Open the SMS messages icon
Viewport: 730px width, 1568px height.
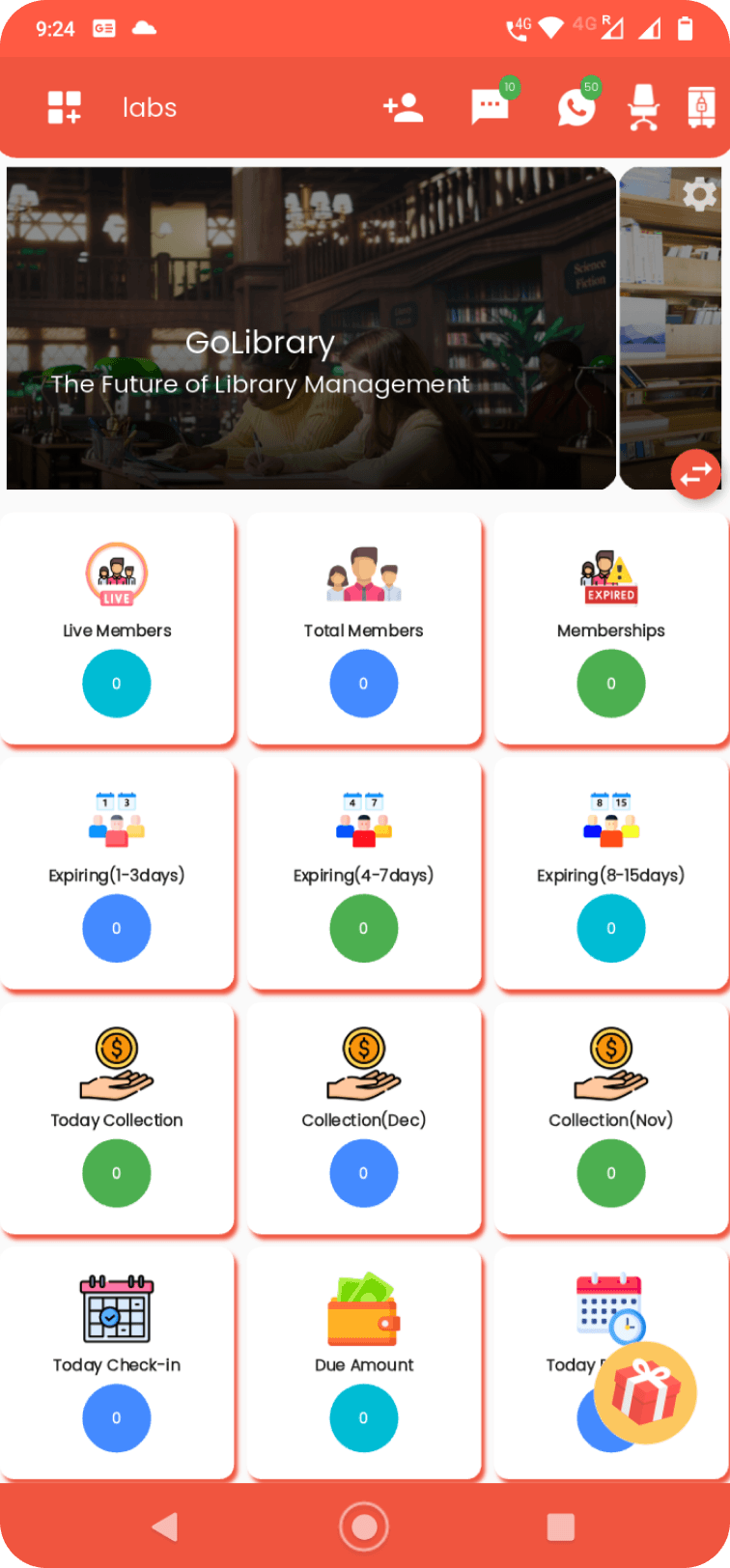pos(491,107)
